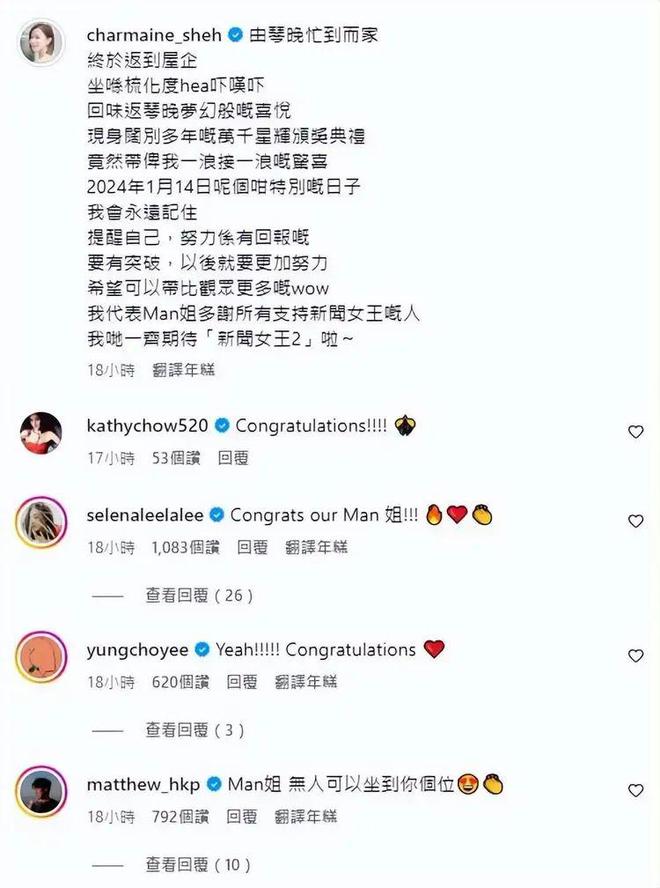This screenshot has width=660, height=888.
Task: Reply to selenaleelalee's comment
Action: 253,548
